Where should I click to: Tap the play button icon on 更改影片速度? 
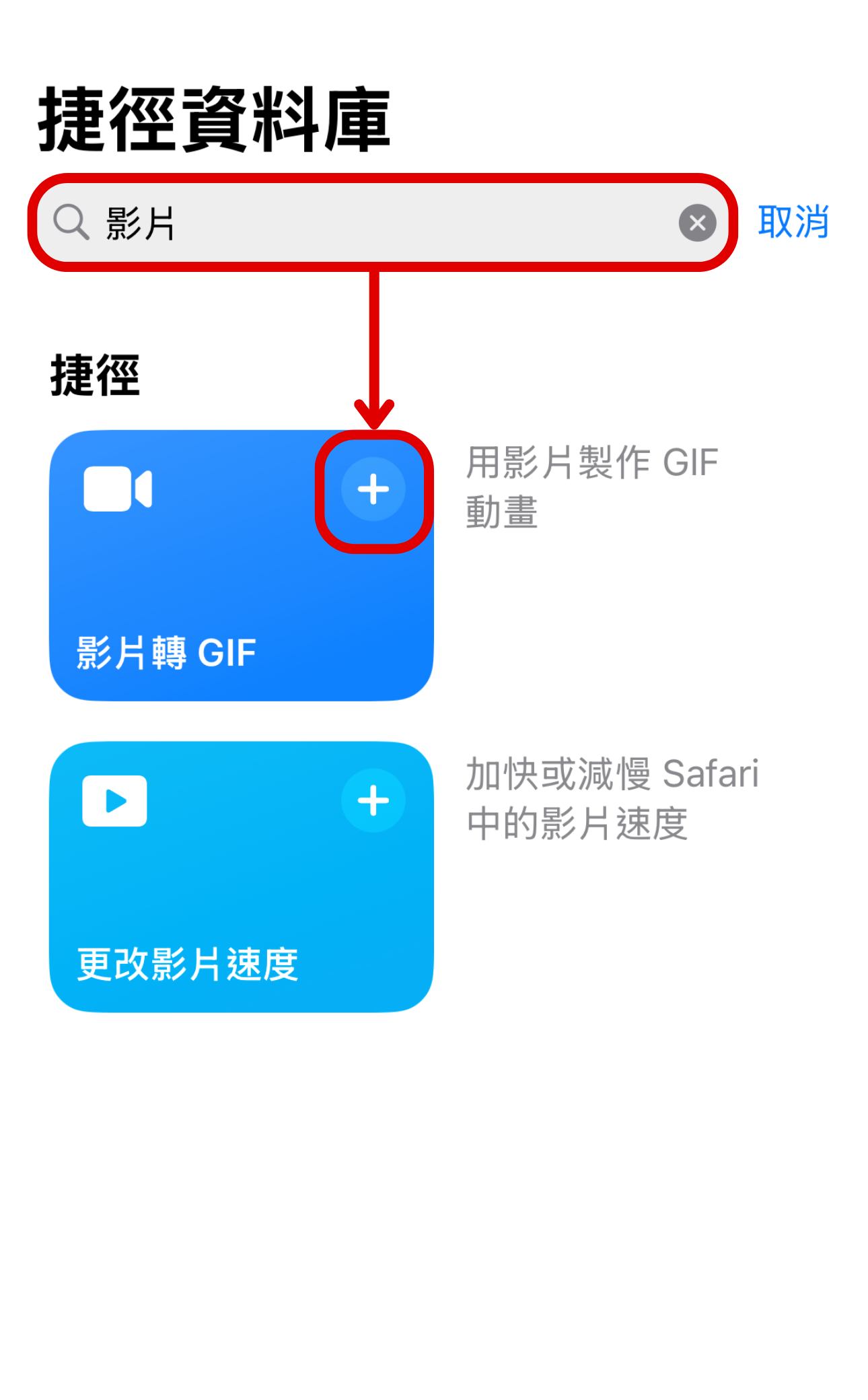(x=114, y=799)
